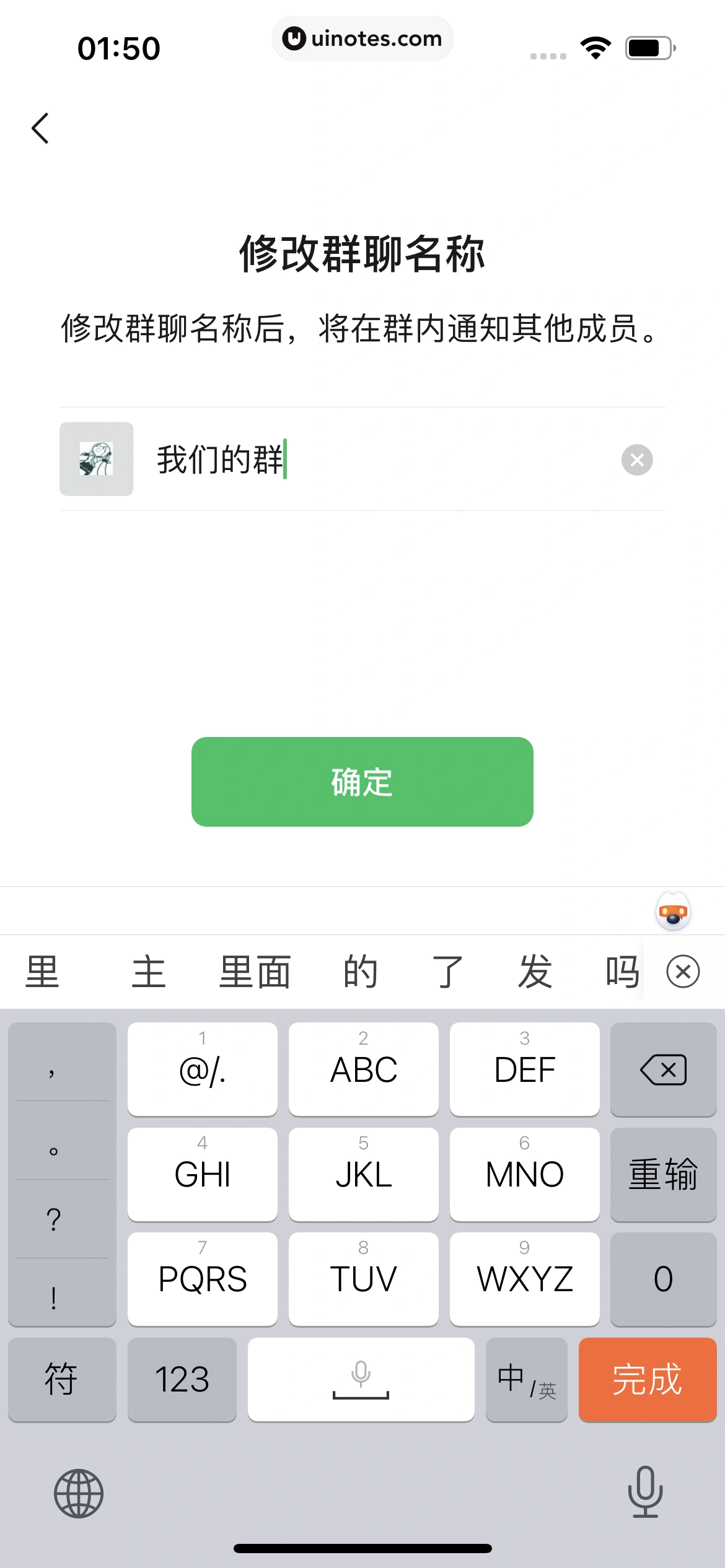
Task: Select candidate word 里面
Action: [255, 972]
